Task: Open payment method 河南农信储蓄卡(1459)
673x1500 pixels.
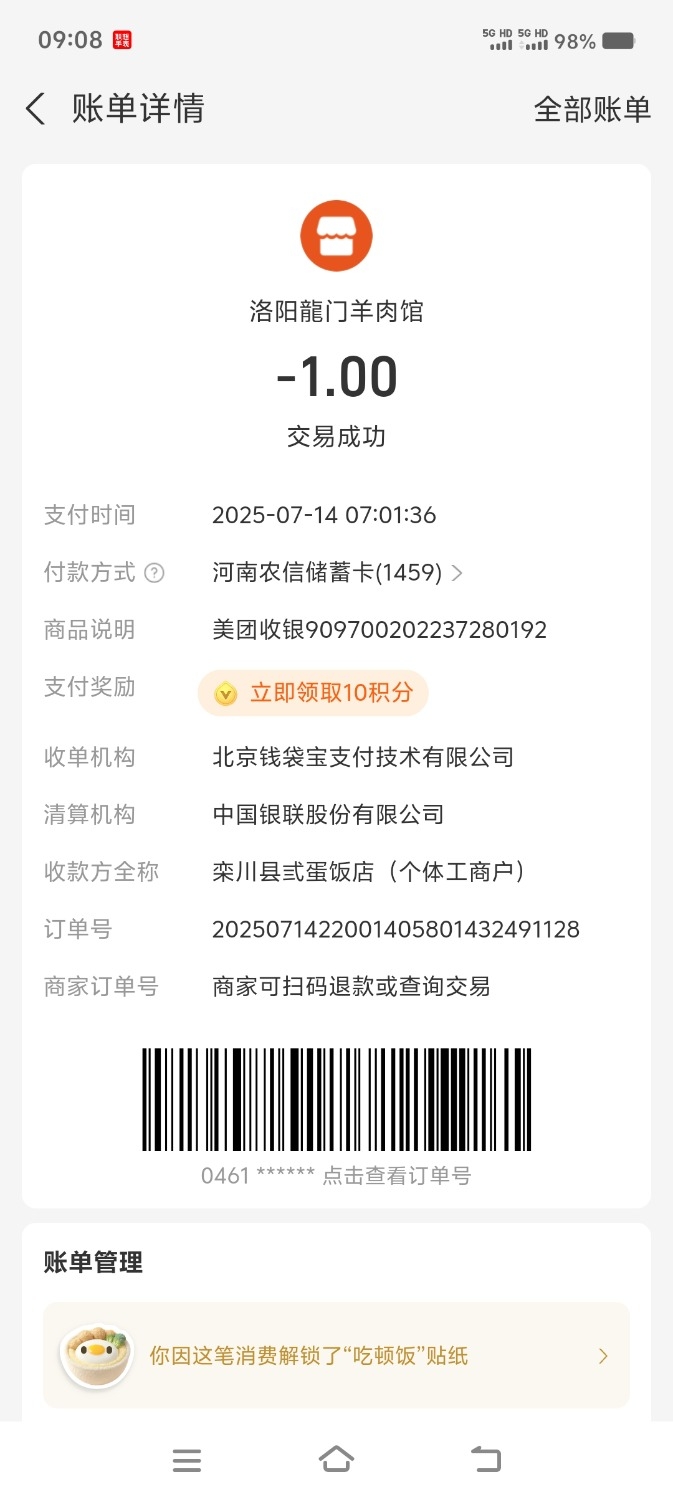Action: coord(337,573)
